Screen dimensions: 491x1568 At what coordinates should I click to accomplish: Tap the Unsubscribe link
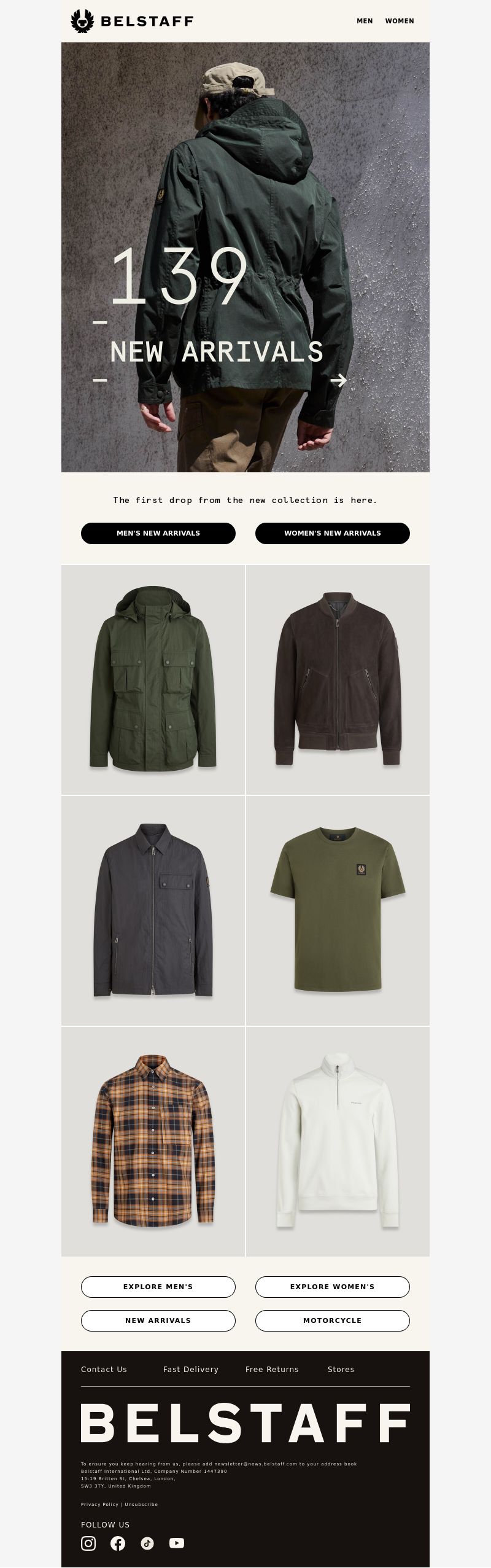tap(141, 1504)
